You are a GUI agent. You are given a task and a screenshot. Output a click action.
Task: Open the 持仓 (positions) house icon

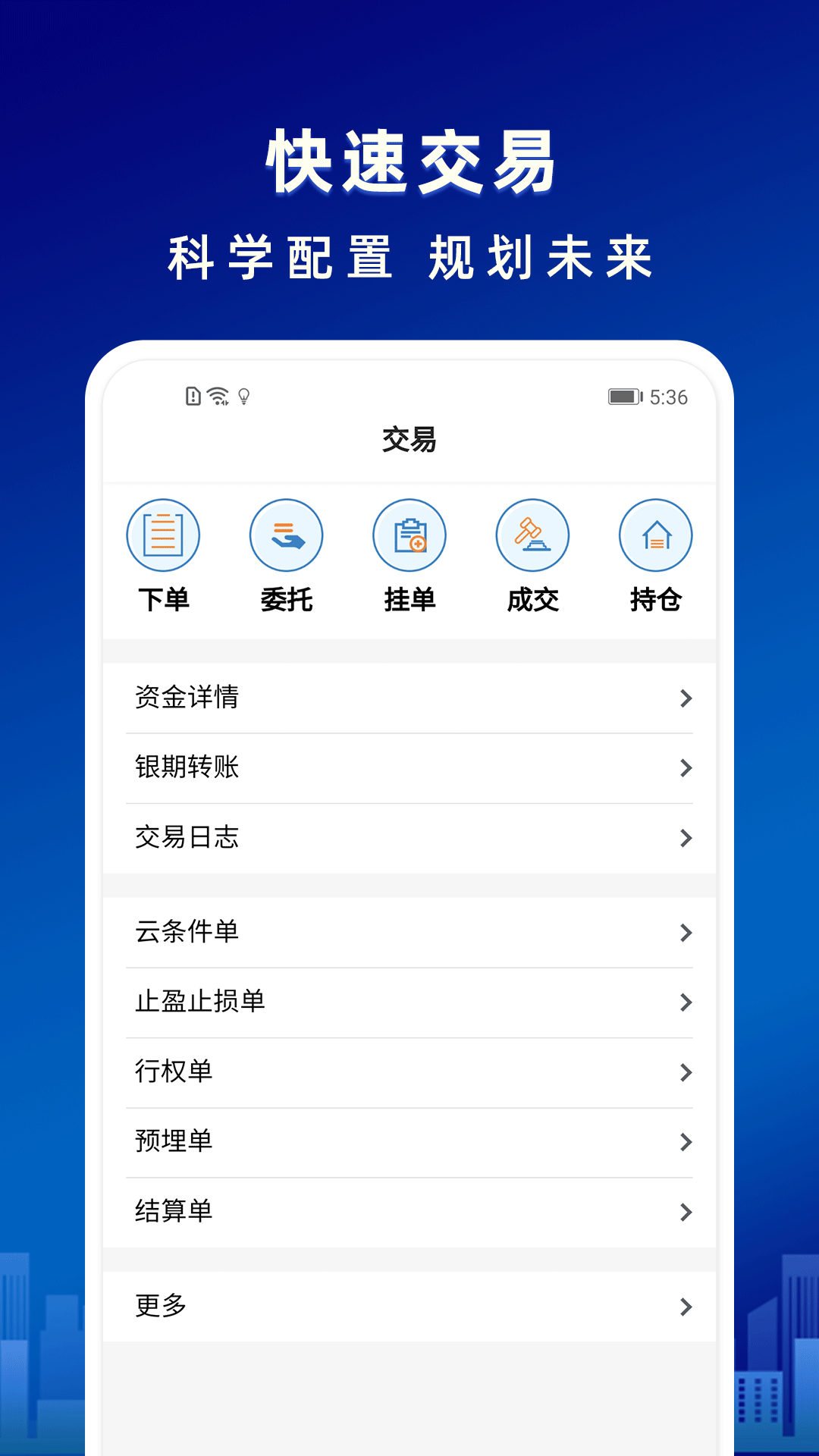pos(655,535)
